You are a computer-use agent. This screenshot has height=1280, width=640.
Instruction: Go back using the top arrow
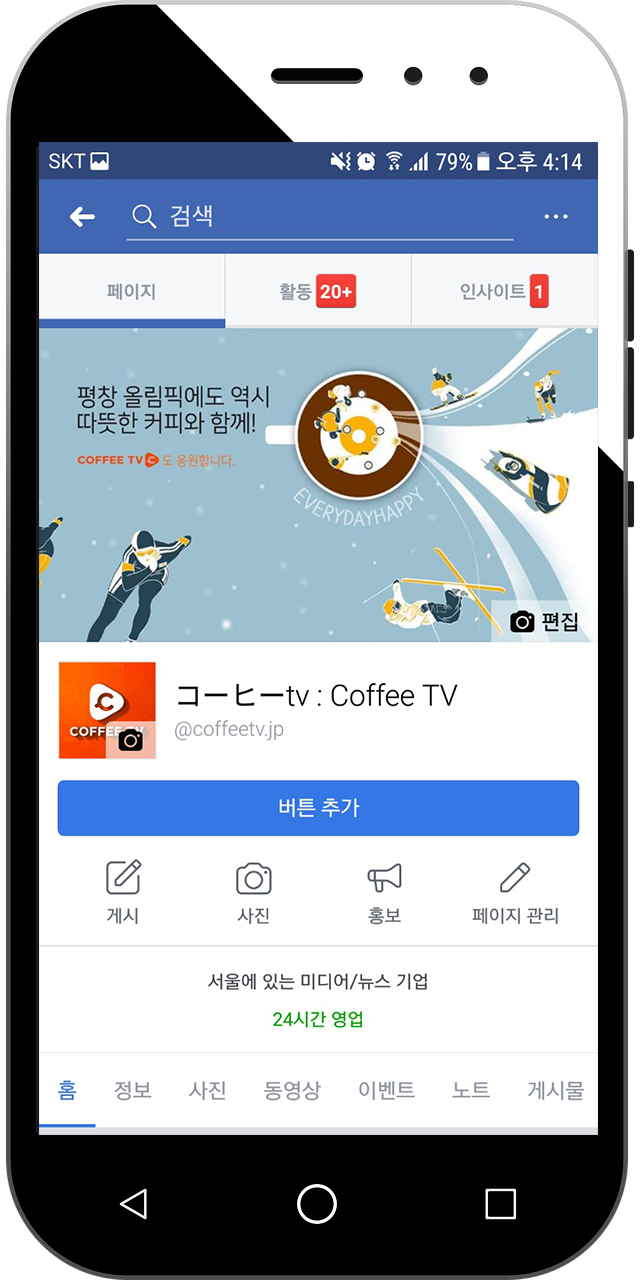tap(82, 217)
